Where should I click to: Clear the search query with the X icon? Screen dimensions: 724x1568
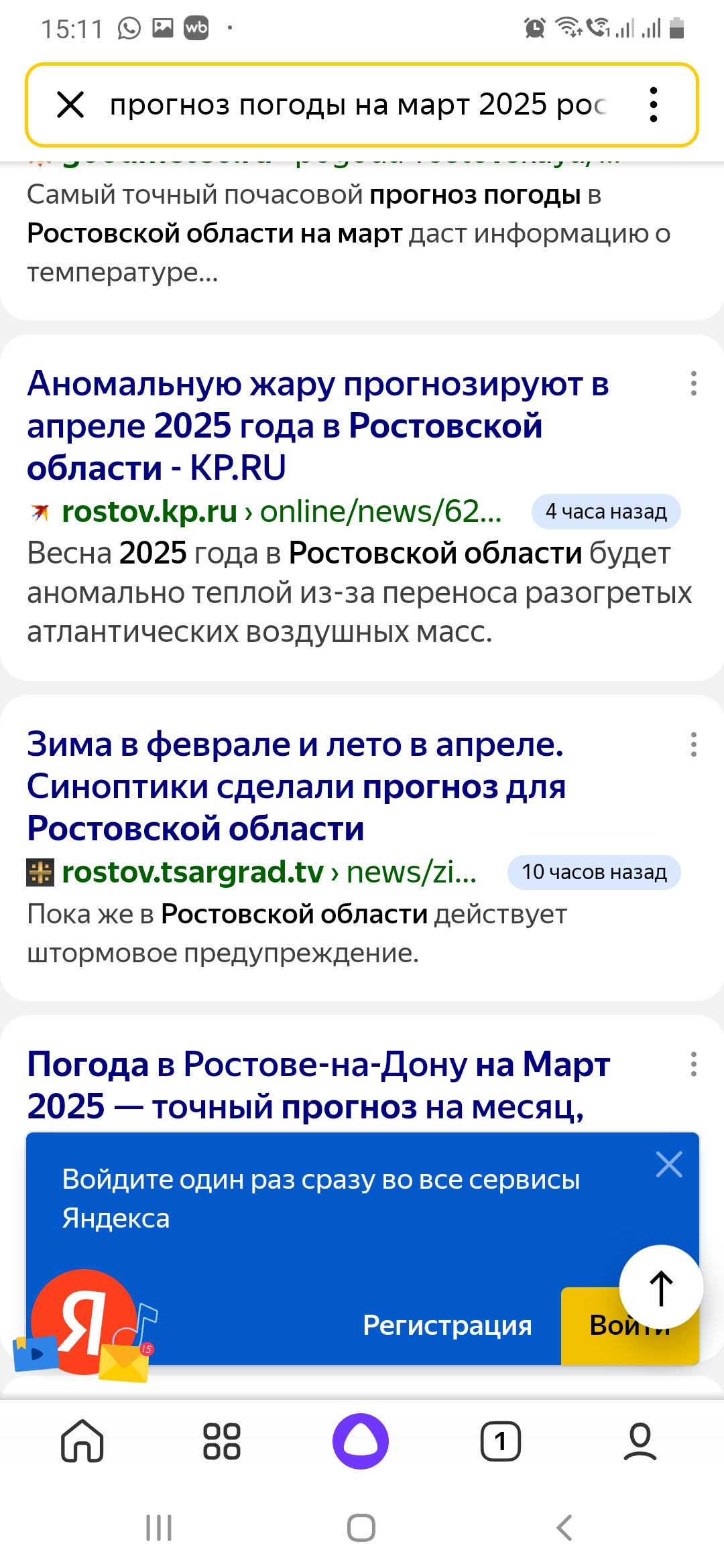coord(70,105)
